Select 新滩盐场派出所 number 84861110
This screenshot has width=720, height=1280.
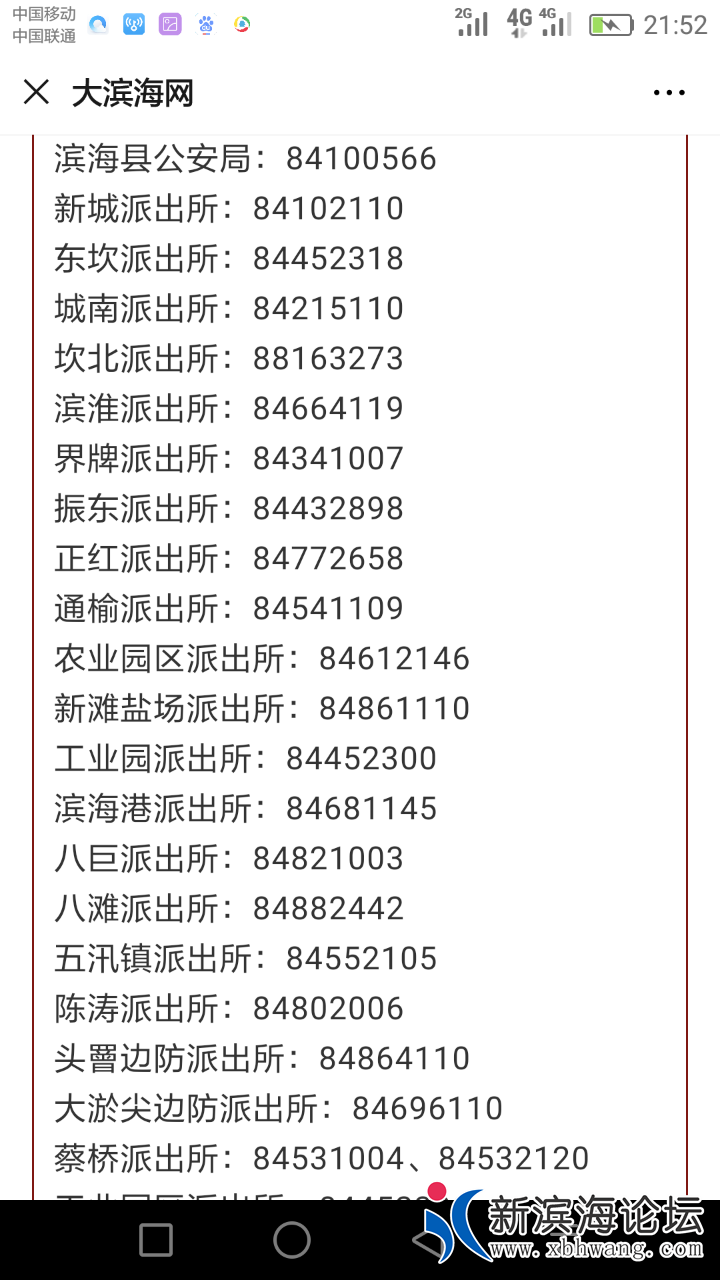(396, 708)
